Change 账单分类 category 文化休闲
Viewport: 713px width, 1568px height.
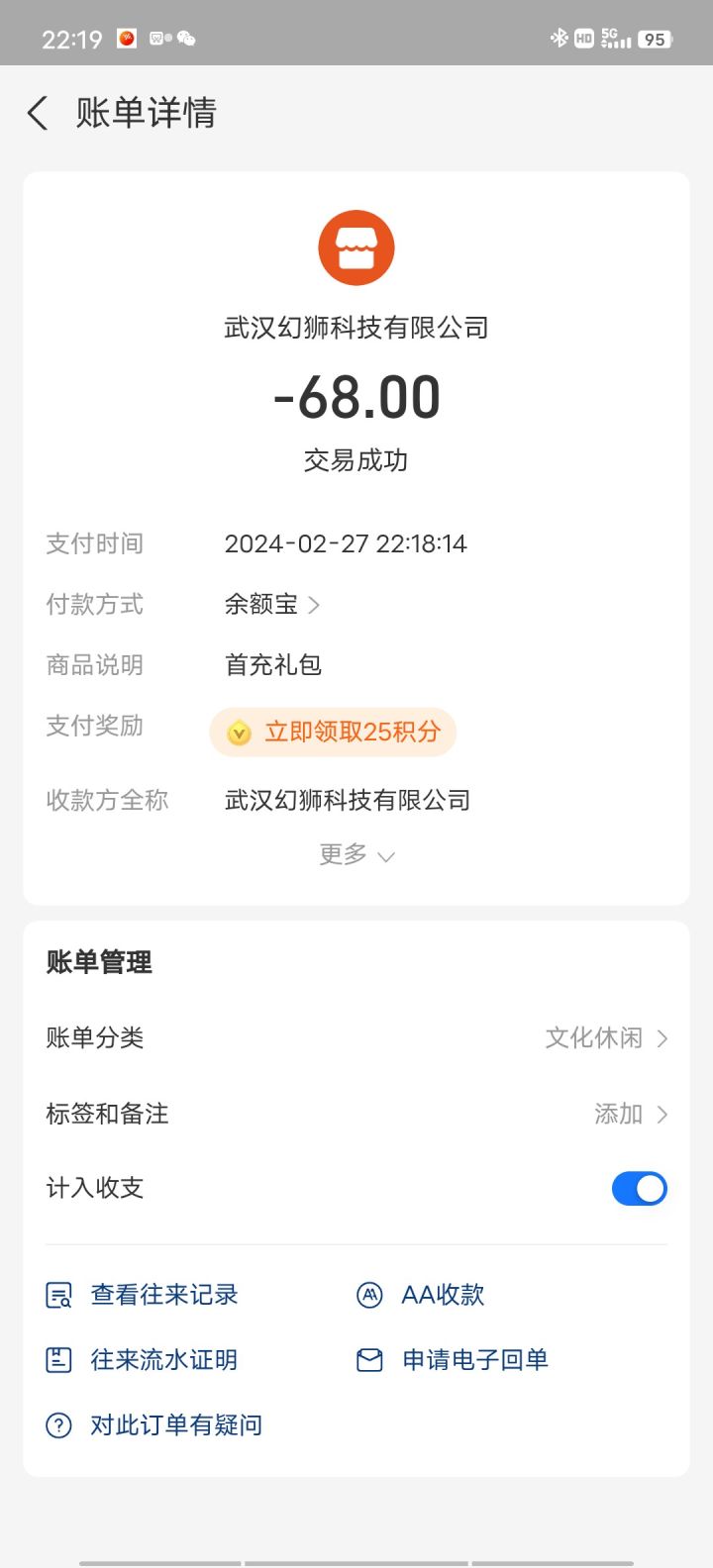coord(356,1037)
